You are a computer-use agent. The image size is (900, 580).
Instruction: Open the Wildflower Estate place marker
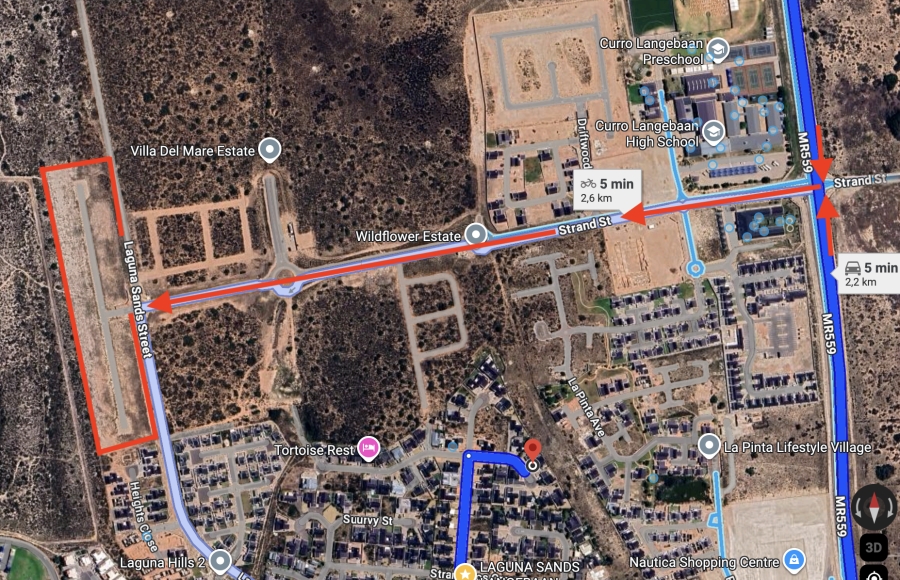(x=478, y=236)
